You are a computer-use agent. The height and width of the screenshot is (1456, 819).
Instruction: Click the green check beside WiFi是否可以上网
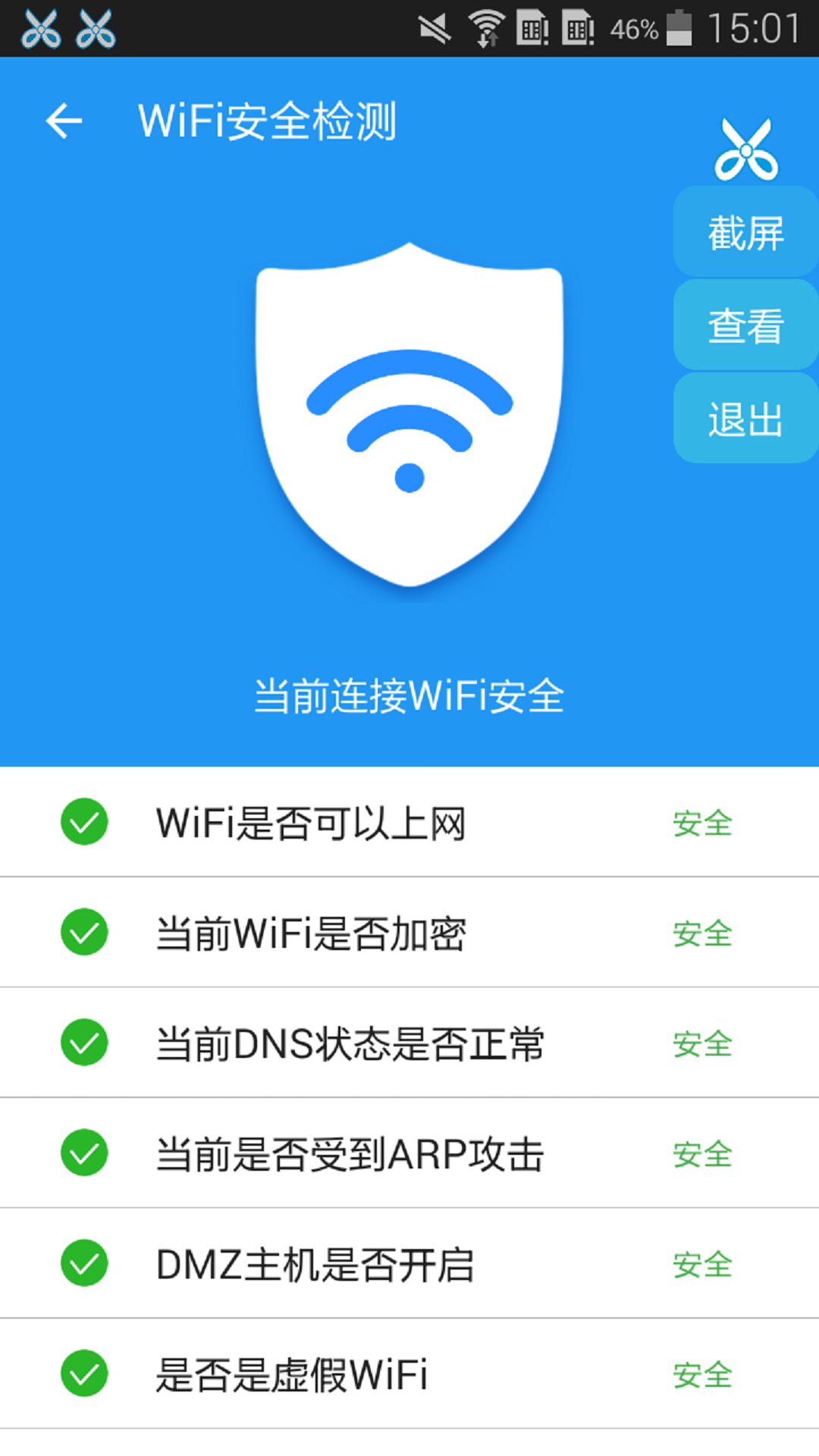pos(85,823)
